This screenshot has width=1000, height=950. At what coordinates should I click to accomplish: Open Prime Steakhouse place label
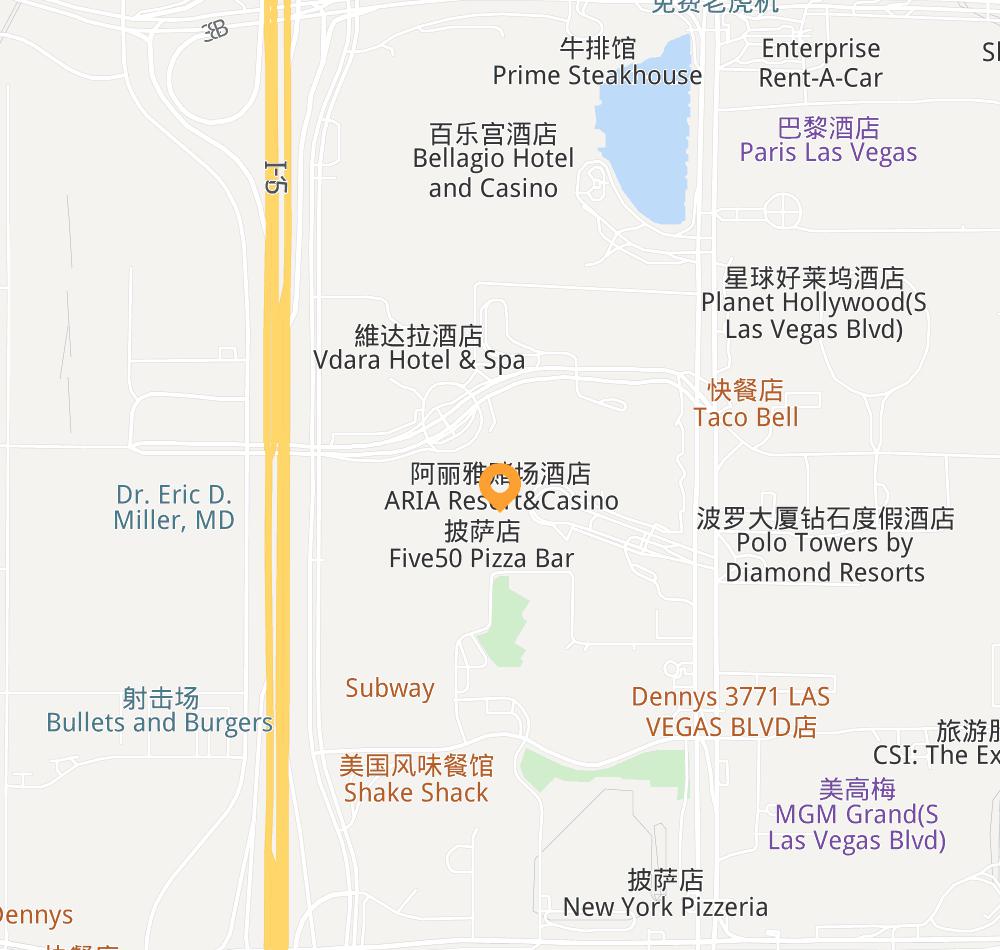pos(597,62)
